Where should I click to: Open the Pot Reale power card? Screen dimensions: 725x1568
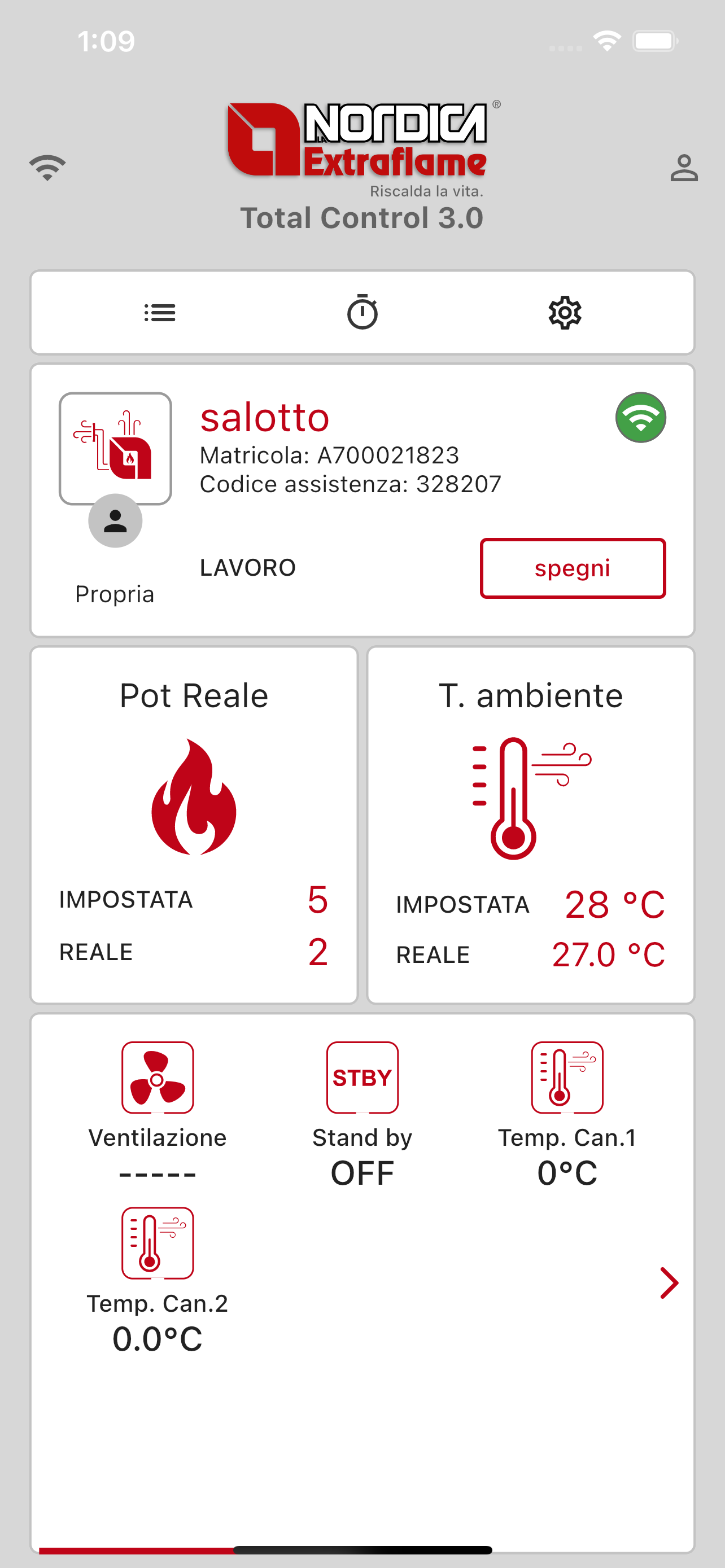194,825
